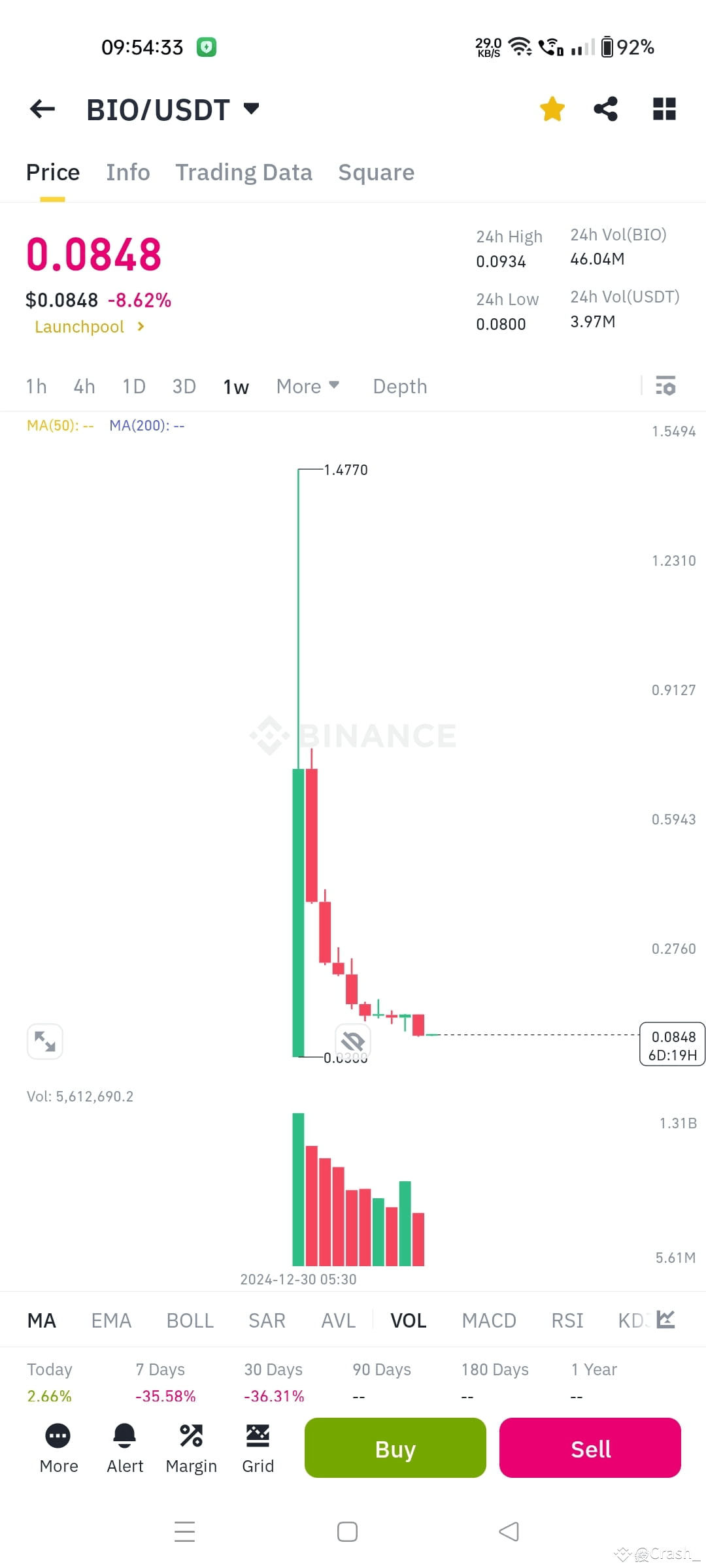
Task: Expand chart to fullscreen with expand icon
Action: (x=44, y=1041)
